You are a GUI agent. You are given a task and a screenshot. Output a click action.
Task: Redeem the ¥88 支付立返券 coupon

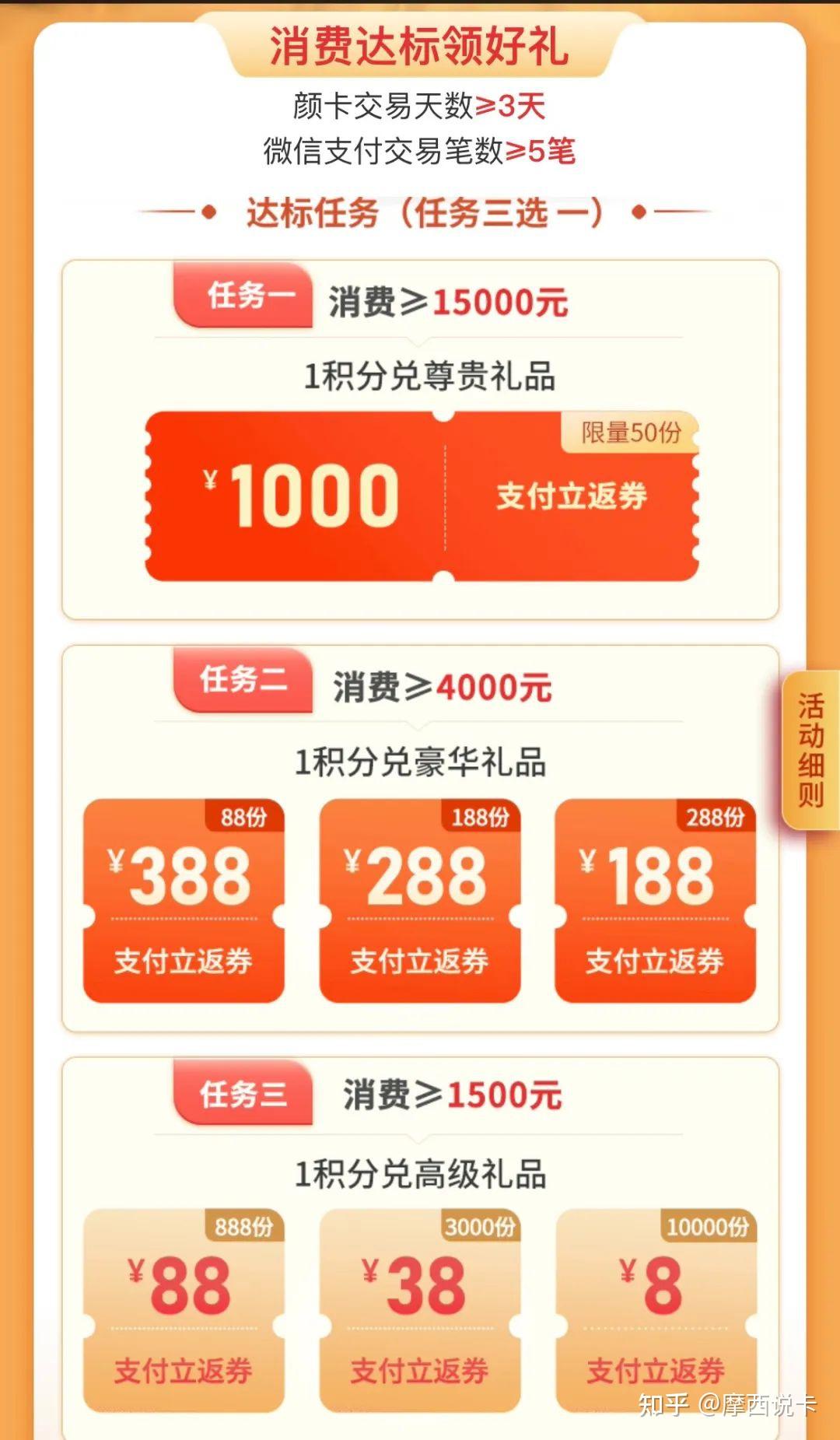[184, 1311]
